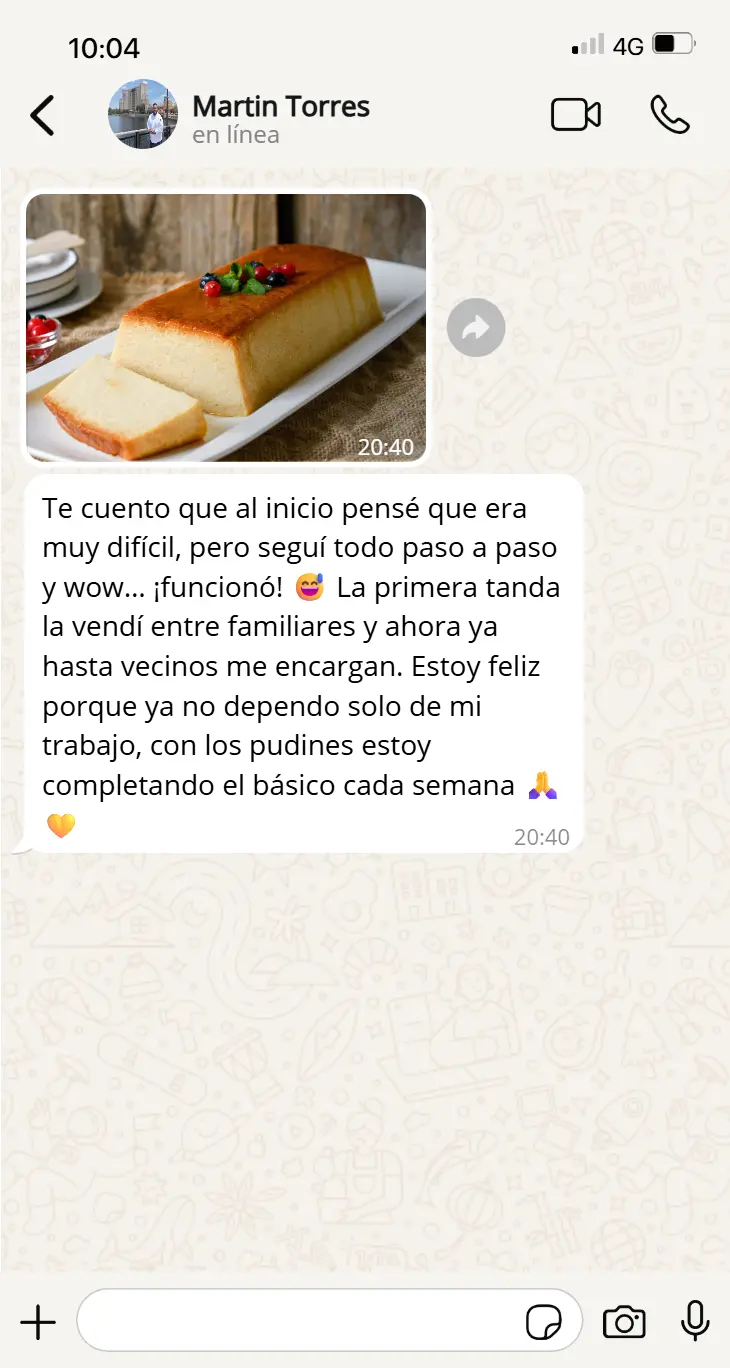Record a voice message with the microphone
Viewport: 730px width, 1368px height.
pyautogui.click(x=695, y=1322)
